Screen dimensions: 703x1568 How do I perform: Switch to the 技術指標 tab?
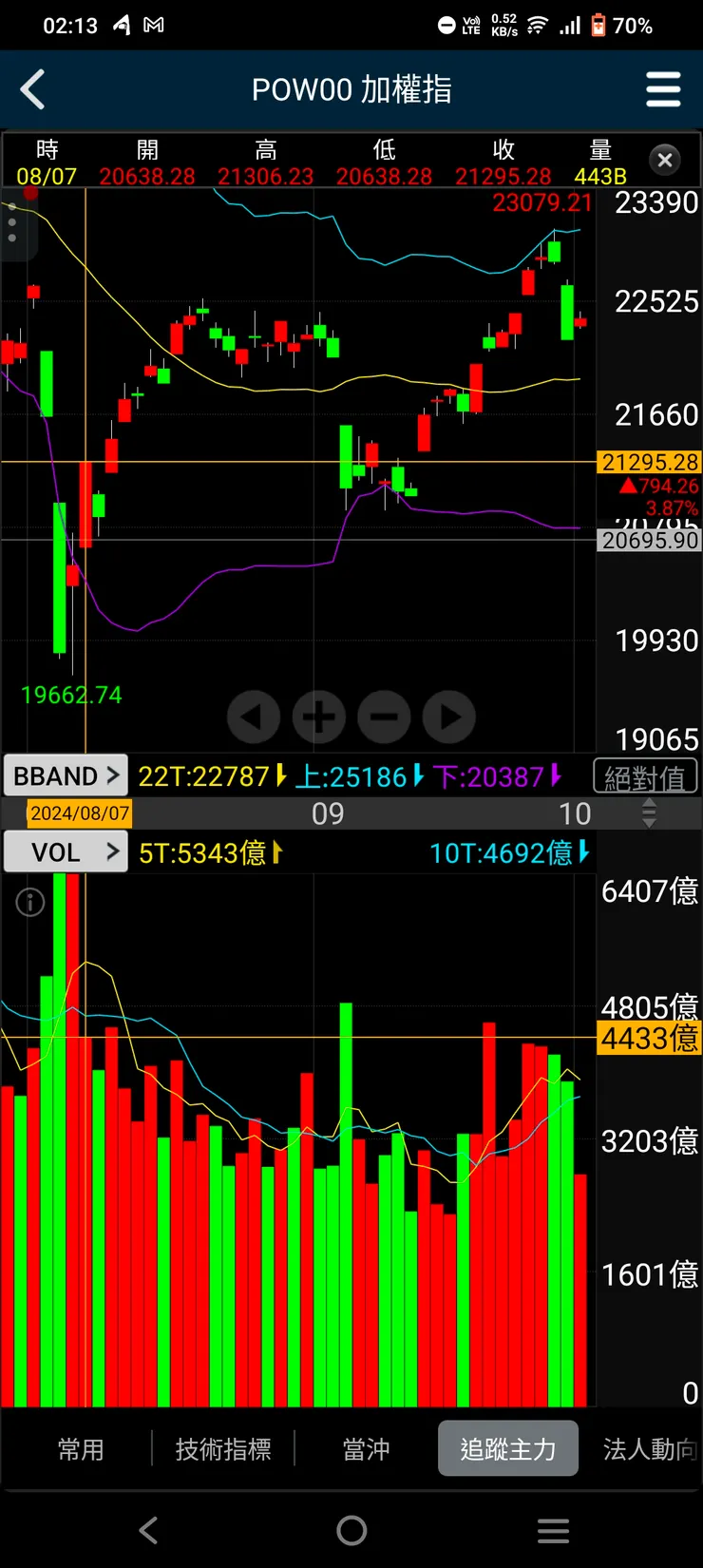pos(223,1449)
